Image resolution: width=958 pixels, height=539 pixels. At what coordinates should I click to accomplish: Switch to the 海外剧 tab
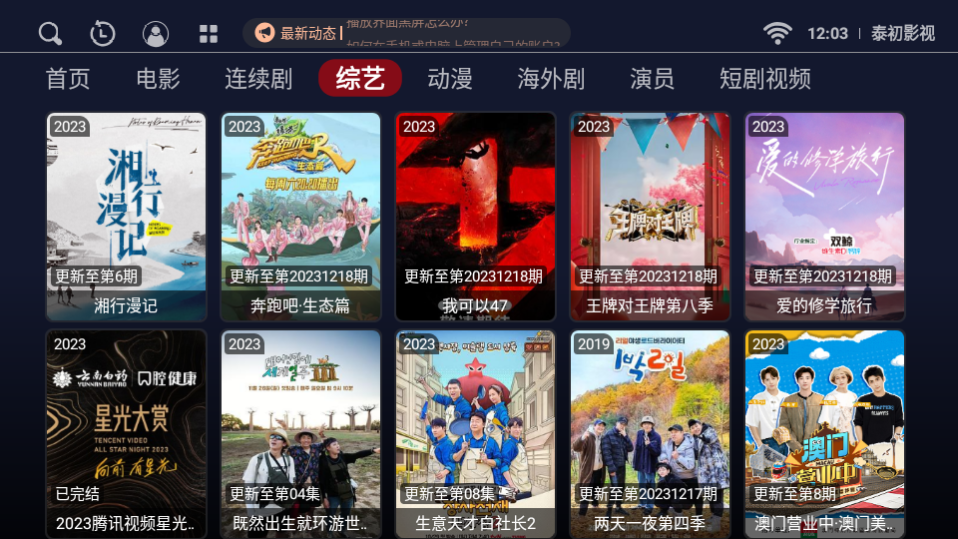pos(551,79)
